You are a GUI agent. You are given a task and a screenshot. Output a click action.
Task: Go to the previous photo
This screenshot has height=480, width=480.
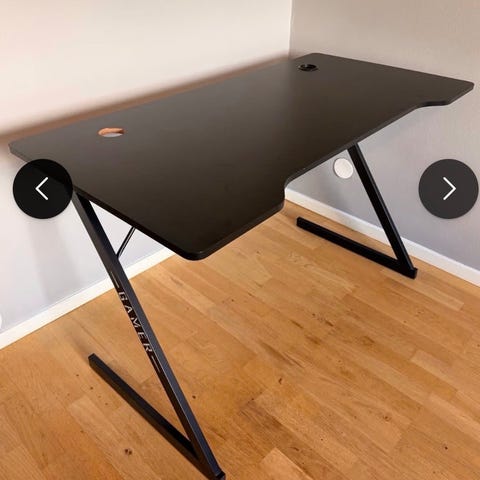click(x=43, y=189)
